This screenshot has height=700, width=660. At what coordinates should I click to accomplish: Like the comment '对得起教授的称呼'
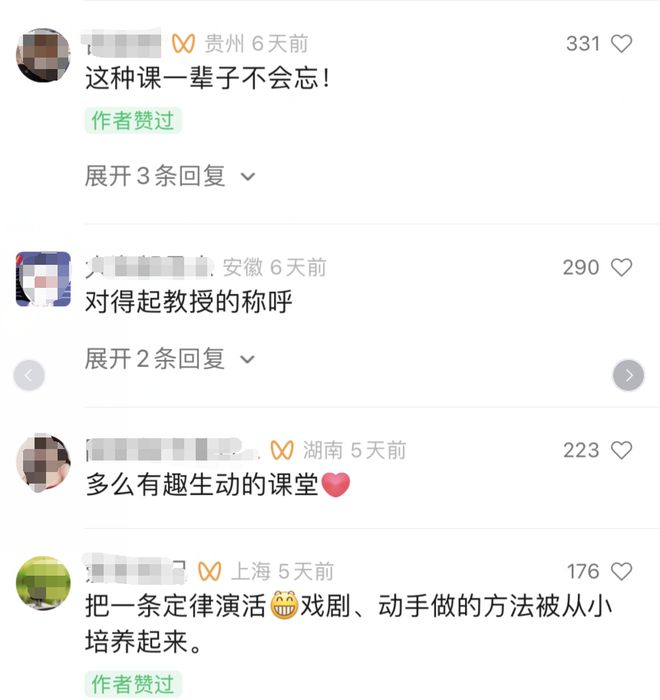tap(621, 268)
